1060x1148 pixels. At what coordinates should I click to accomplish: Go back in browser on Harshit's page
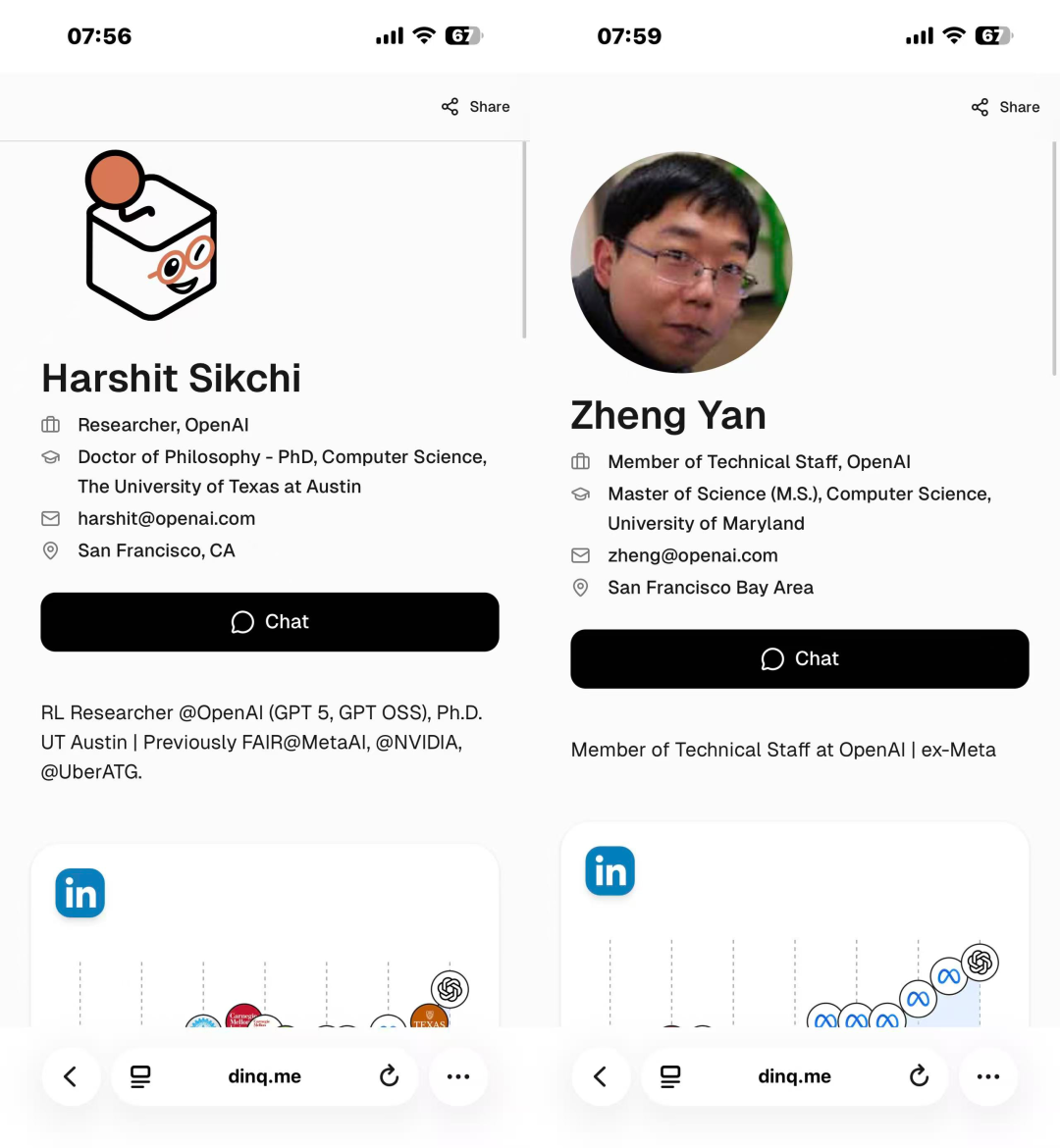coord(71,1076)
